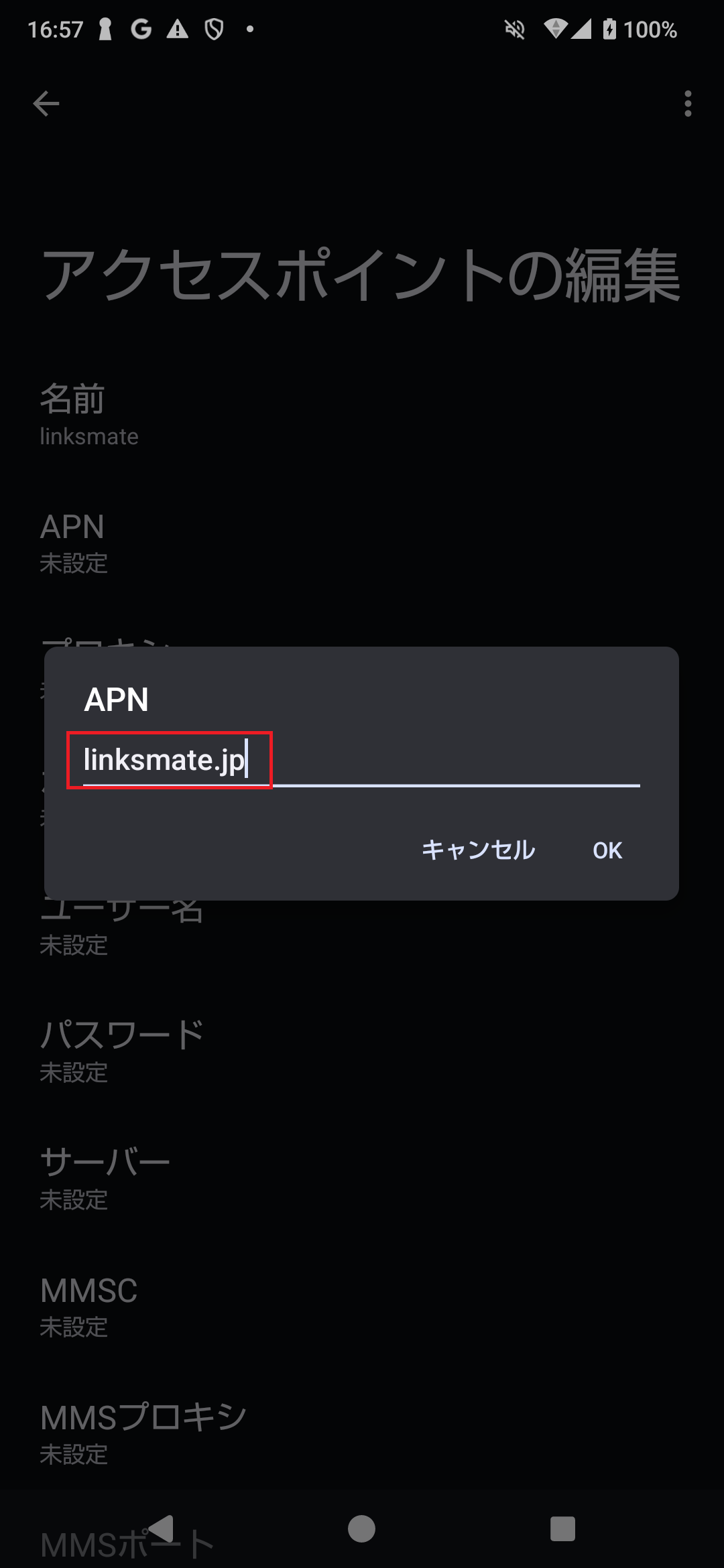Click the warning triangle status icon
724x1568 pixels.
pyautogui.click(x=178, y=29)
